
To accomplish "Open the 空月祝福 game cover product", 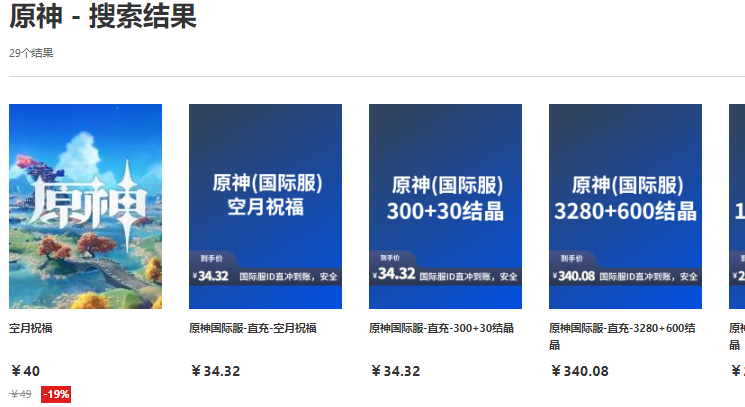I will click(85, 206).
